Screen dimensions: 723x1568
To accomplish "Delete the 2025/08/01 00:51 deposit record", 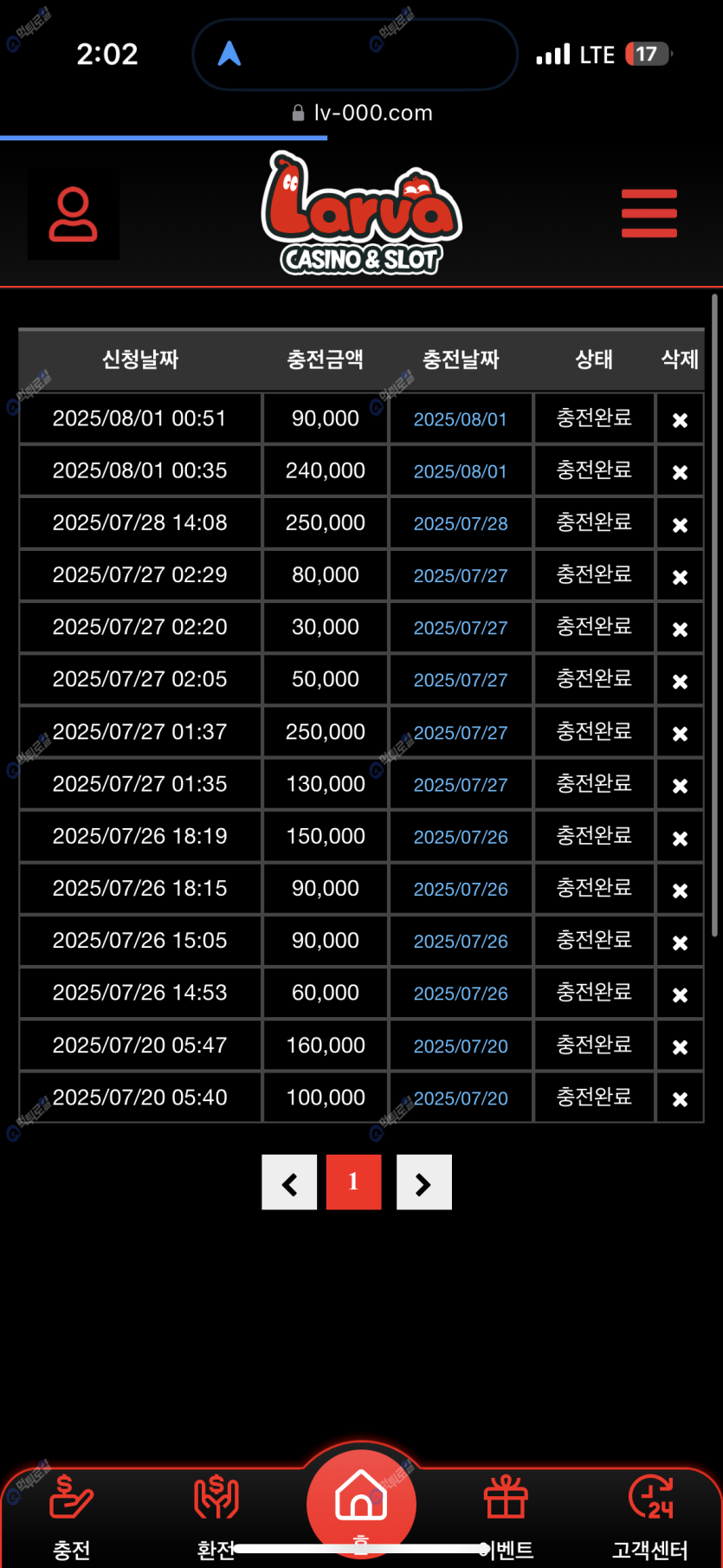I will coord(680,420).
